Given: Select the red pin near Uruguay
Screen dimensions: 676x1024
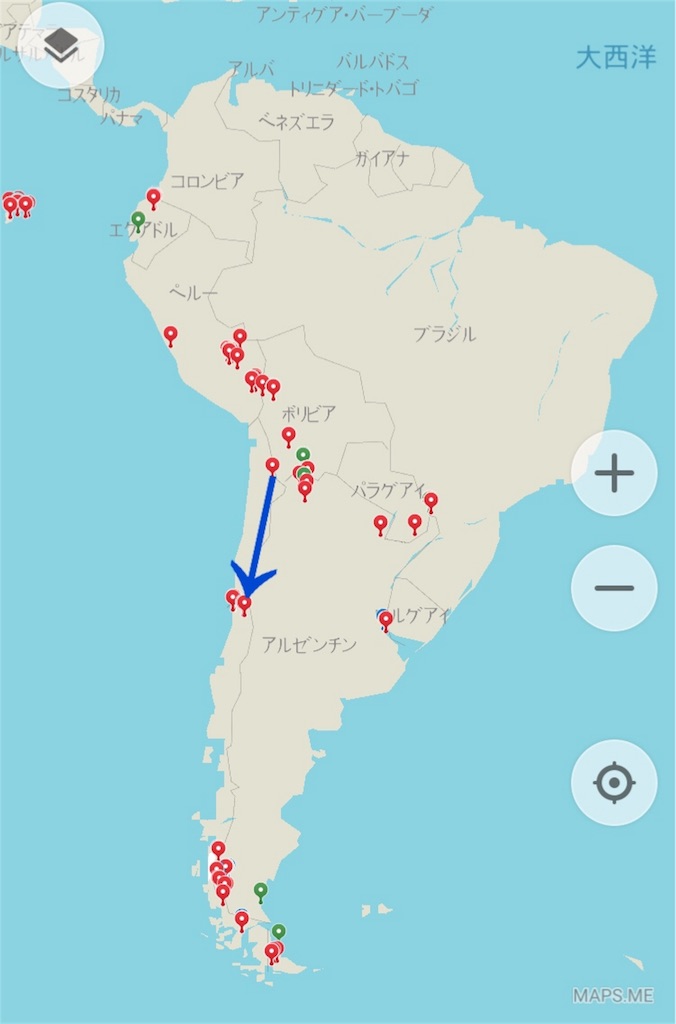Looking at the screenshot, I should coord(386,620).
